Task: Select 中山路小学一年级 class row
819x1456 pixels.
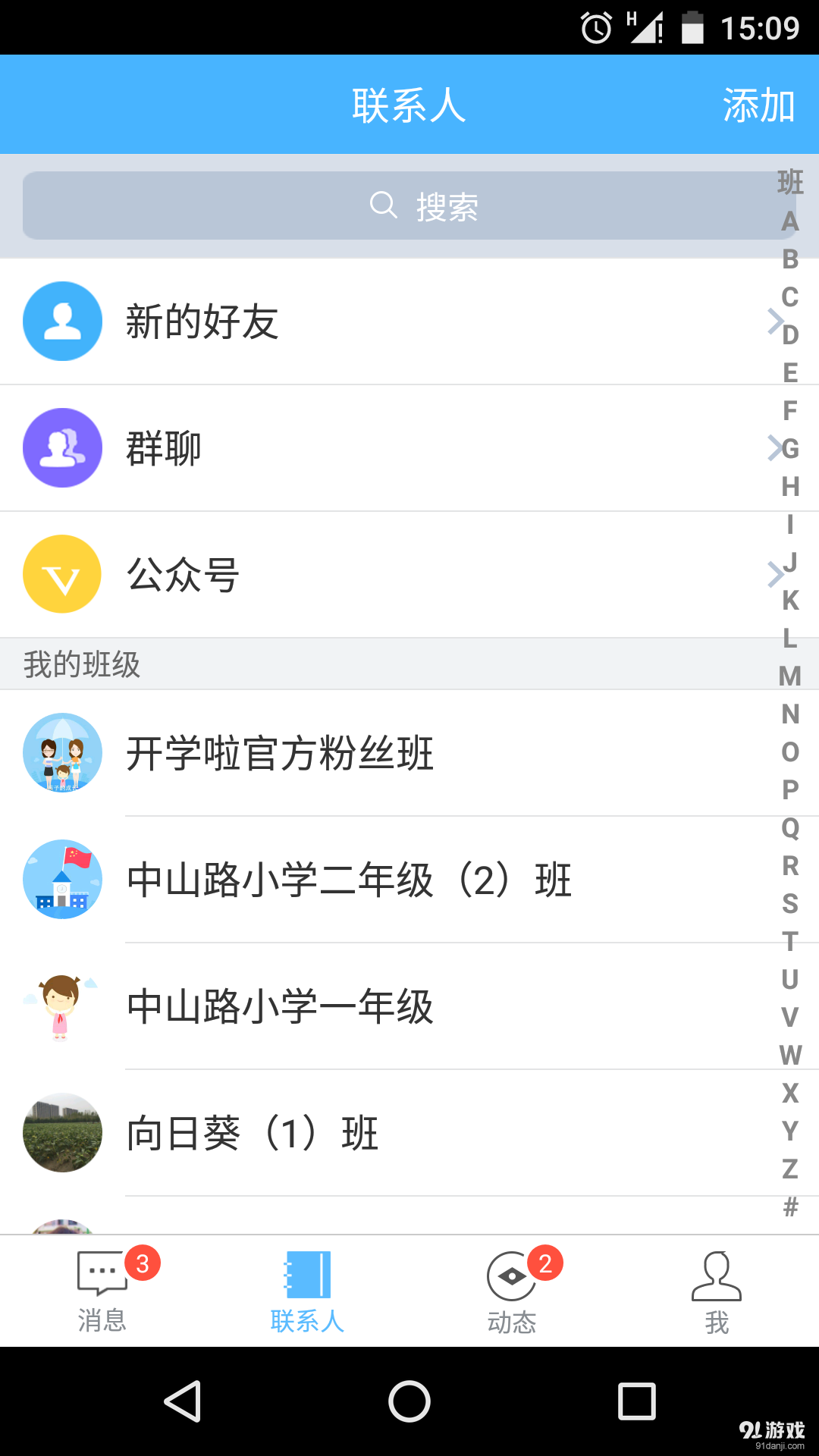Action: (281, 1007)
